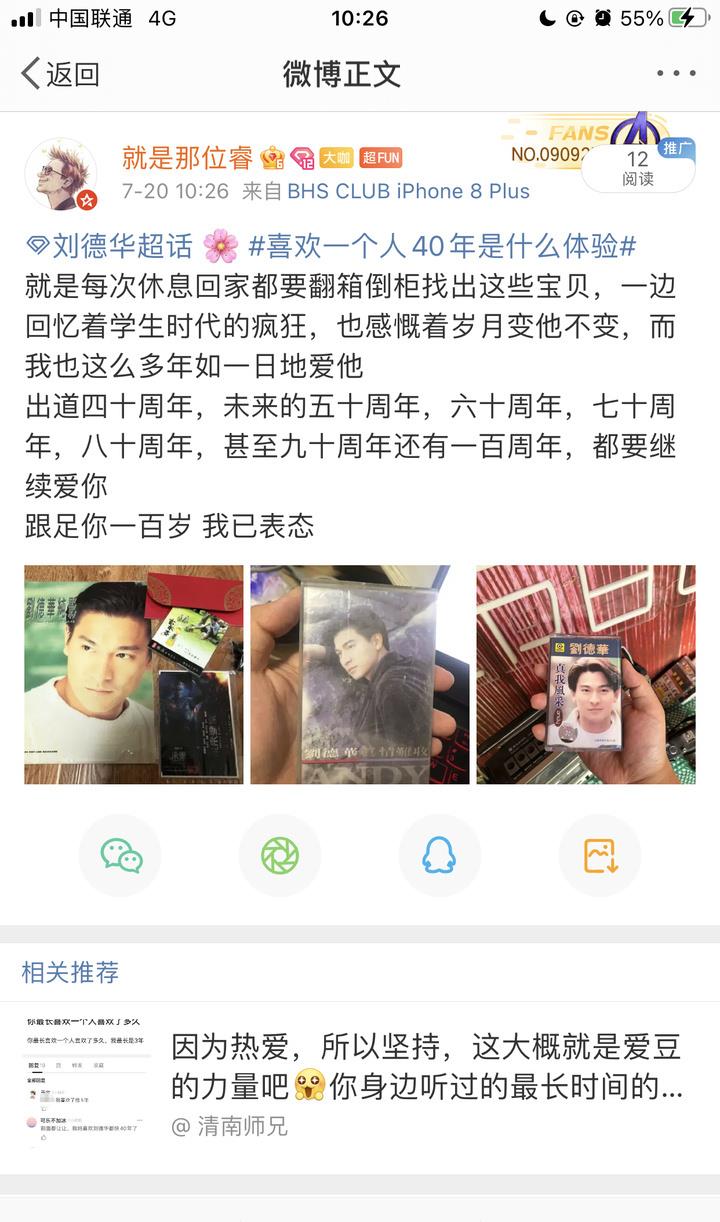Tap the WeChat Moments share icon
The width and height of the screenshot is (720, 1222).
click(280, 855)
